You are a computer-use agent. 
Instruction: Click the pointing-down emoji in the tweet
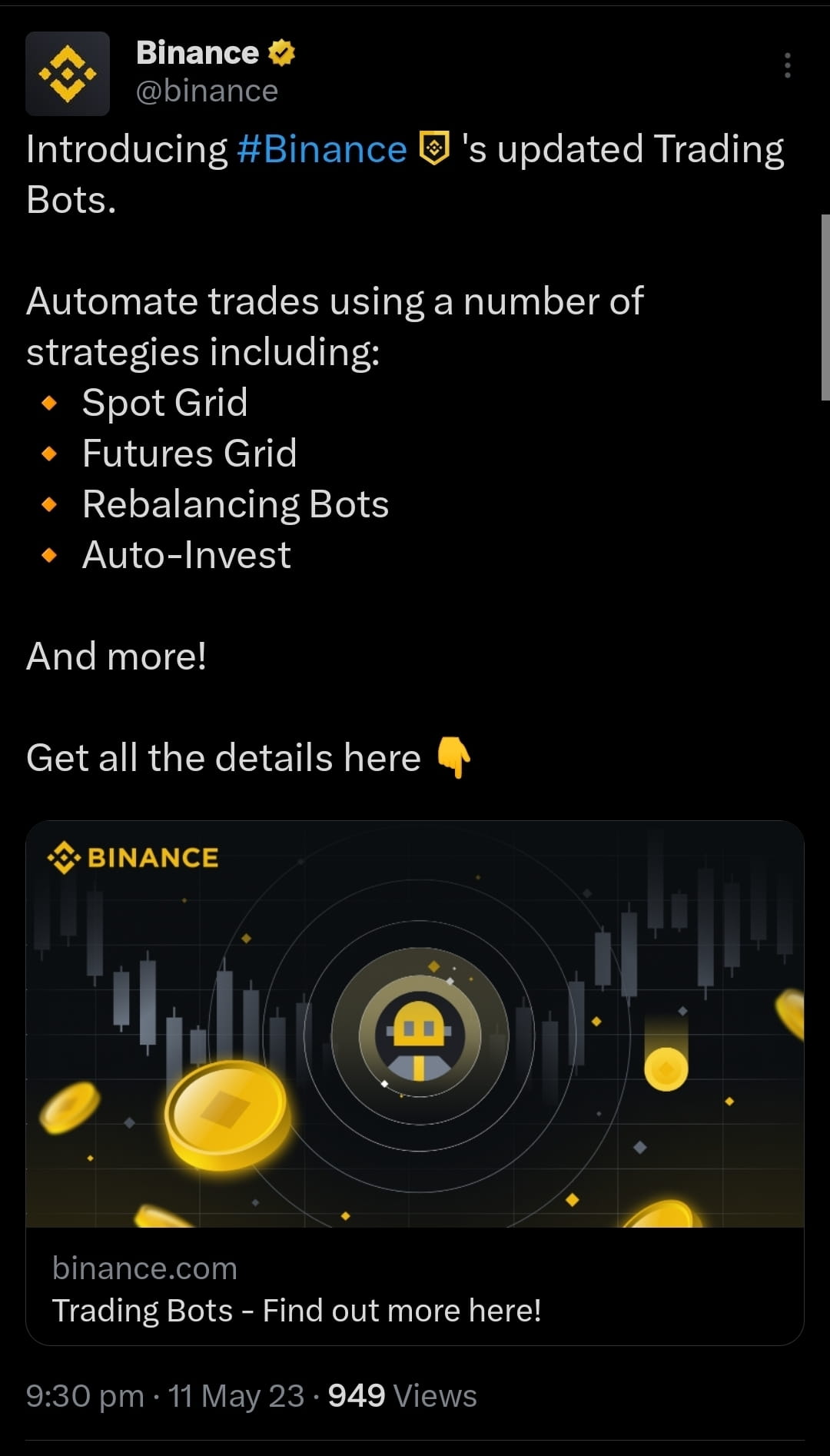455,758
